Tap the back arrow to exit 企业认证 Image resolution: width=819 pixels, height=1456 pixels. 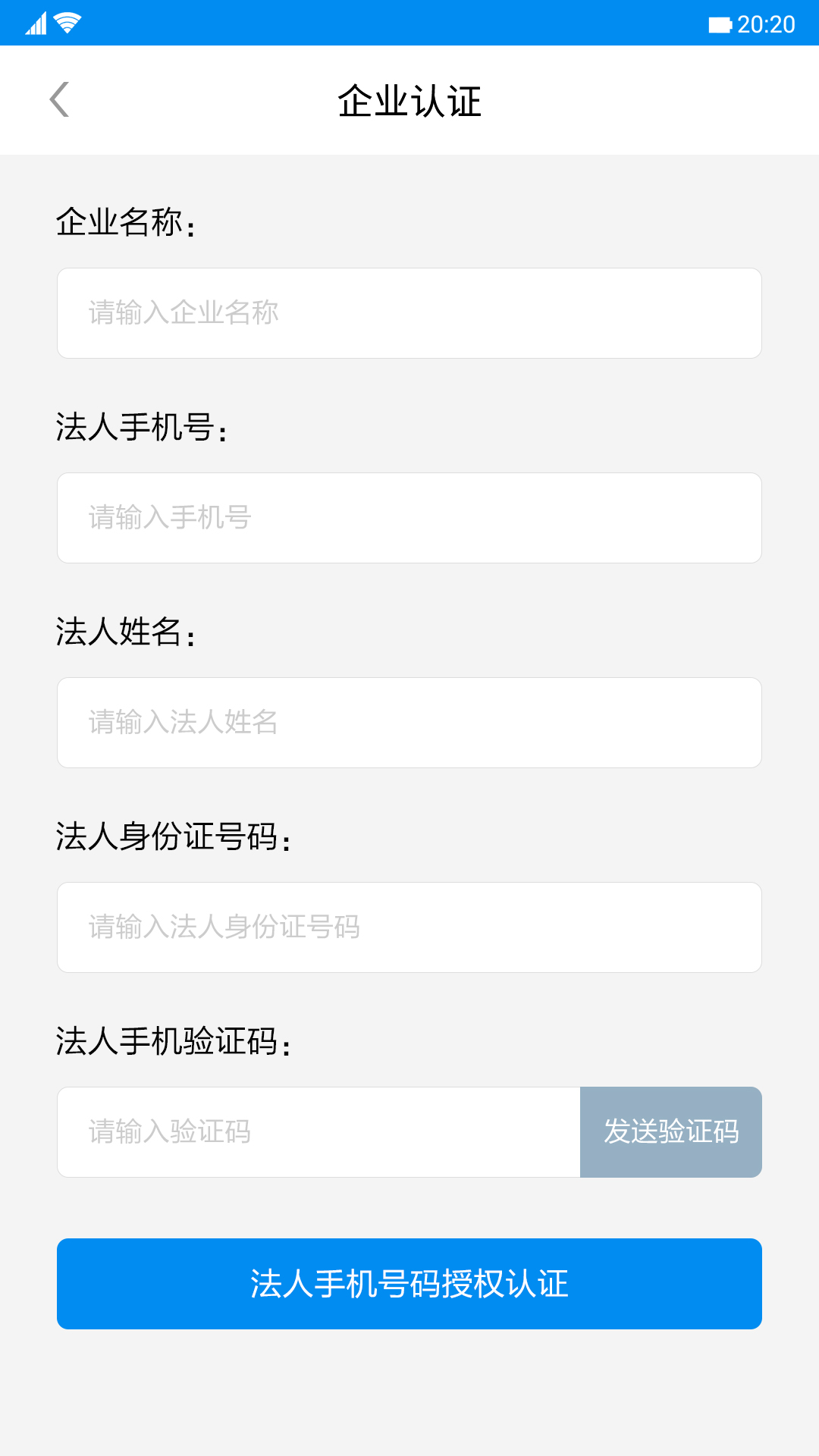[58, 99]
